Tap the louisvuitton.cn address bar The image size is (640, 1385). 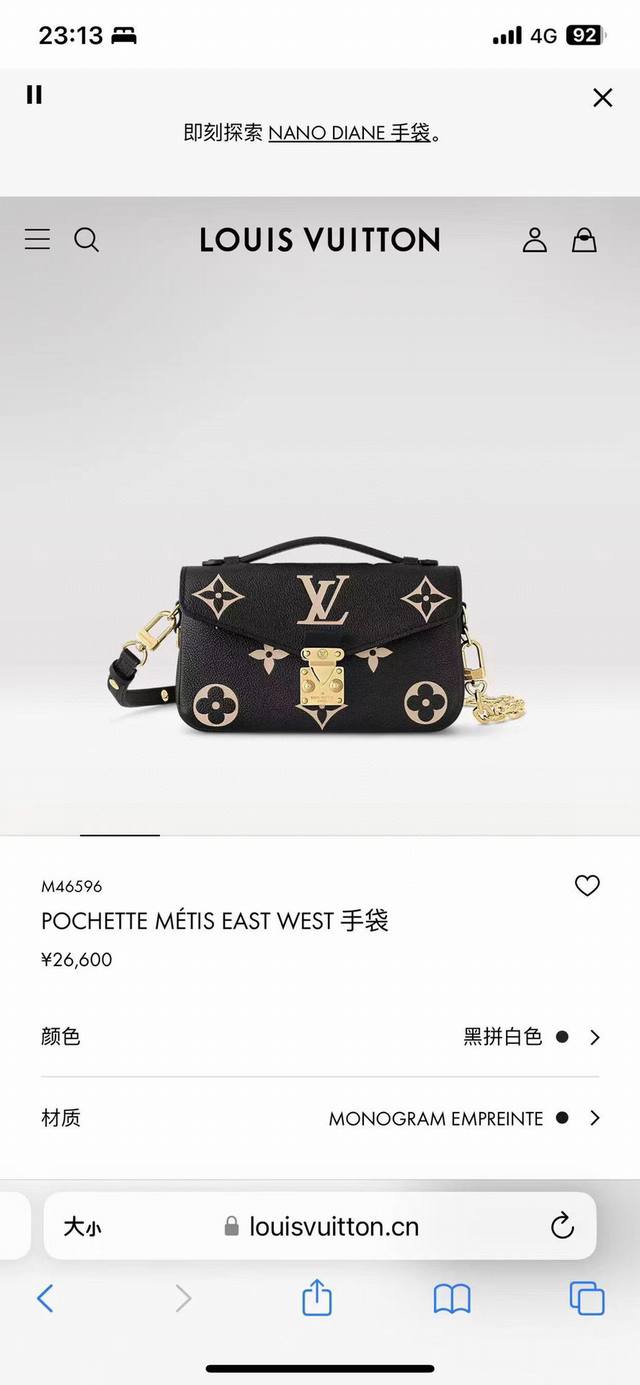pos(322,1226)
